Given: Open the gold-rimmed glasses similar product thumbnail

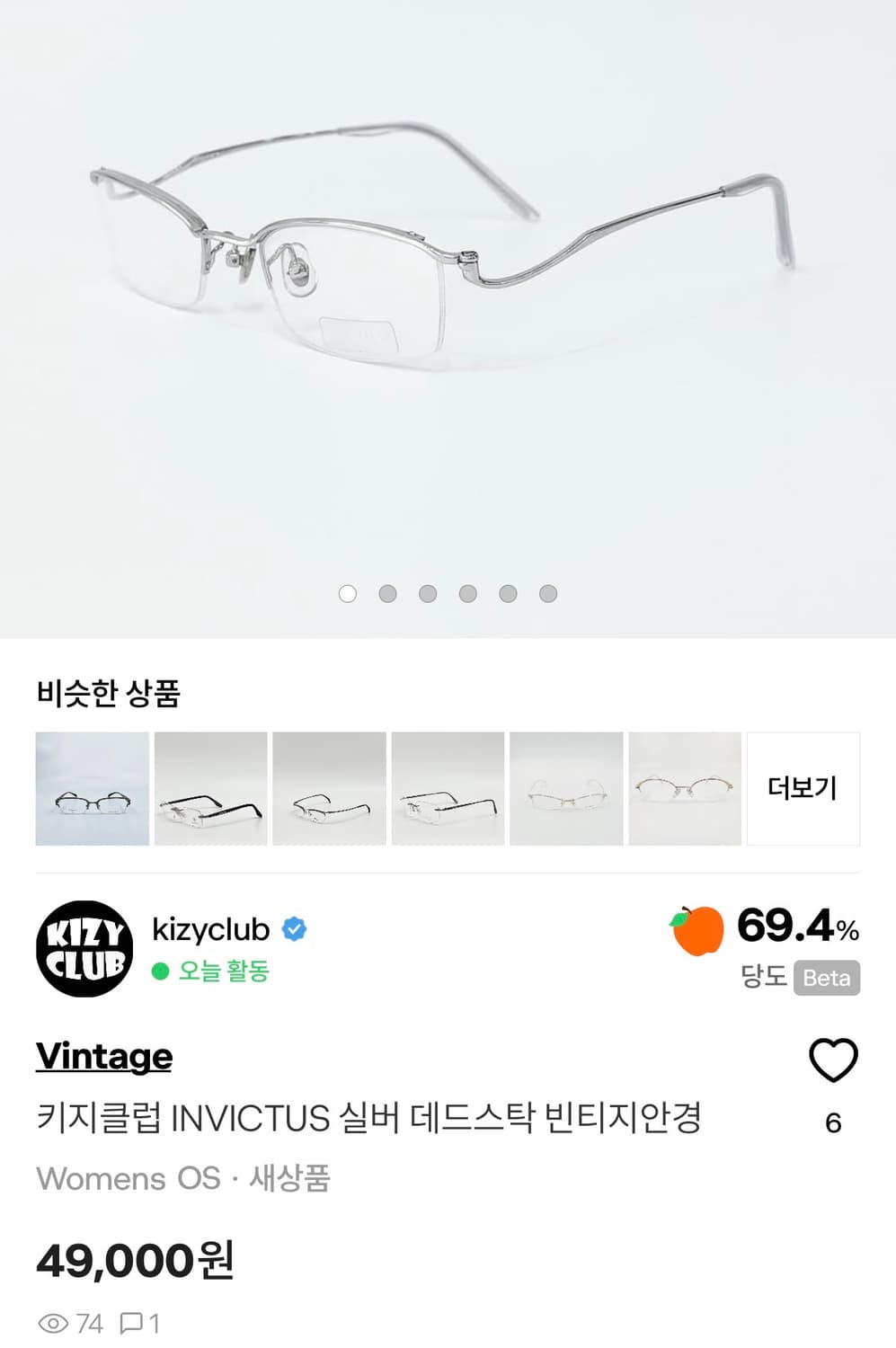Looking at the screenshot, I should (x=686, y=788).
